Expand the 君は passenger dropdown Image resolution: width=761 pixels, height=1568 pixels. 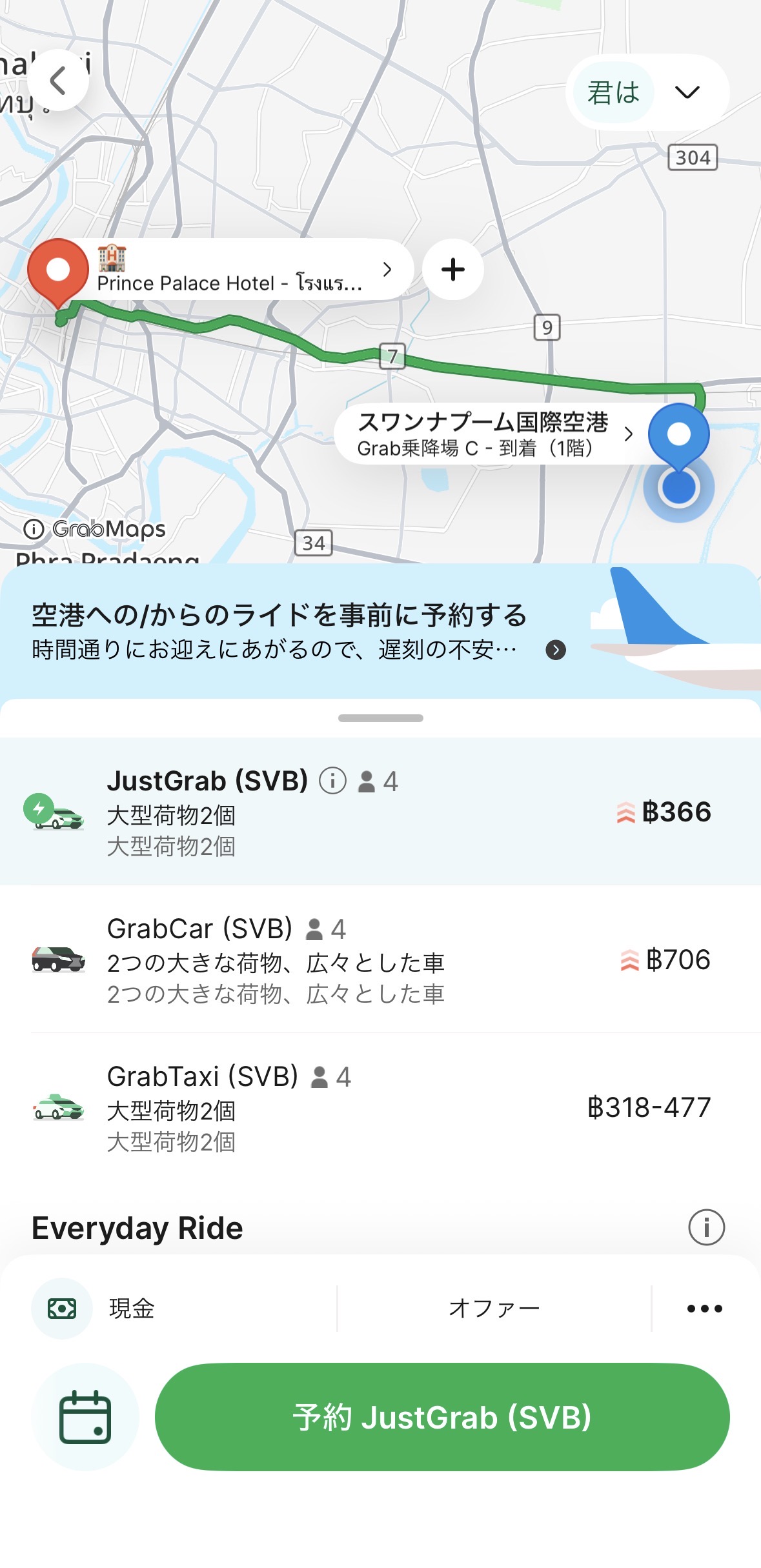[x=687, y=92]
